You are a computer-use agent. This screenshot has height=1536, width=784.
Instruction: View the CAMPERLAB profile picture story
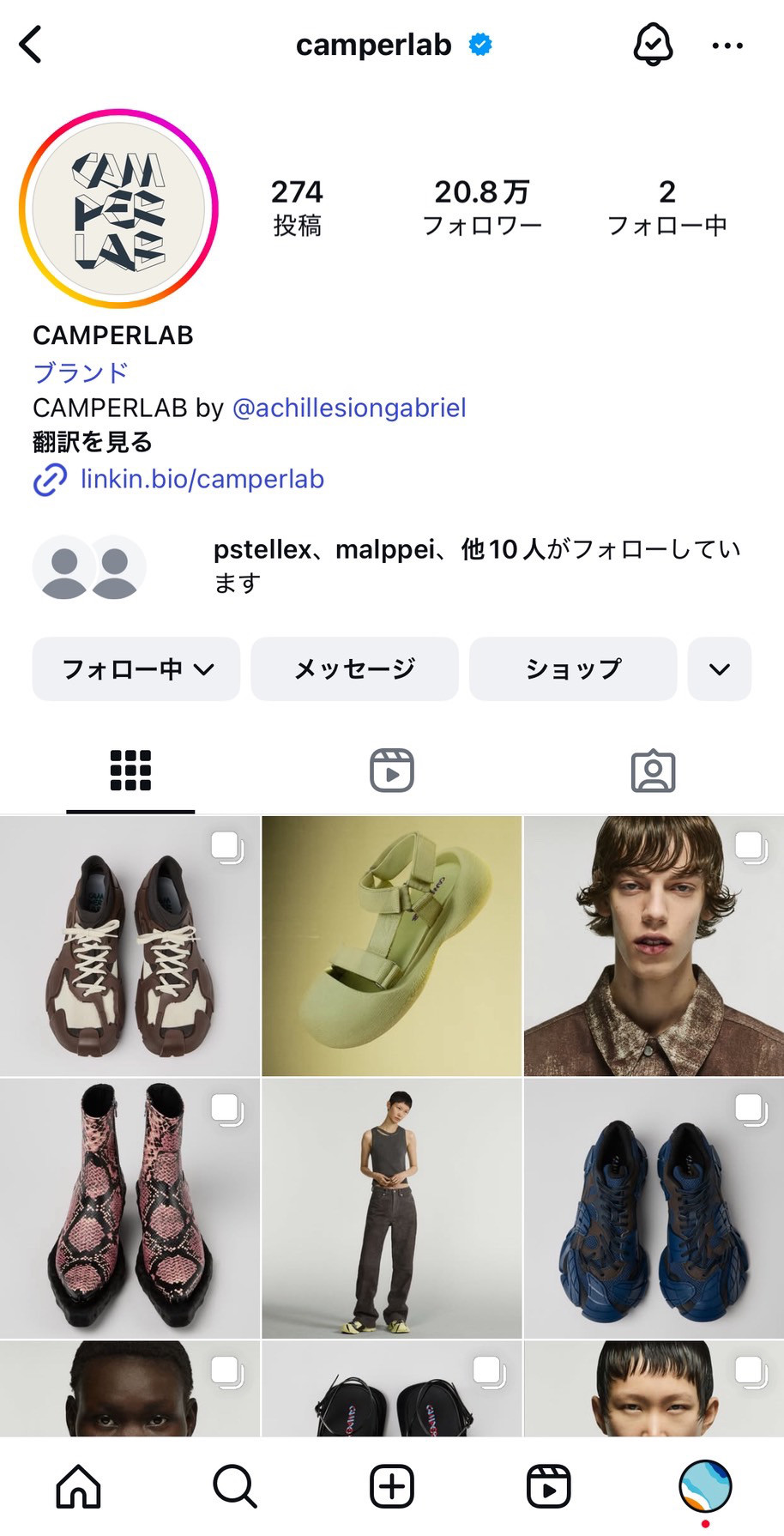coord(118,209)
